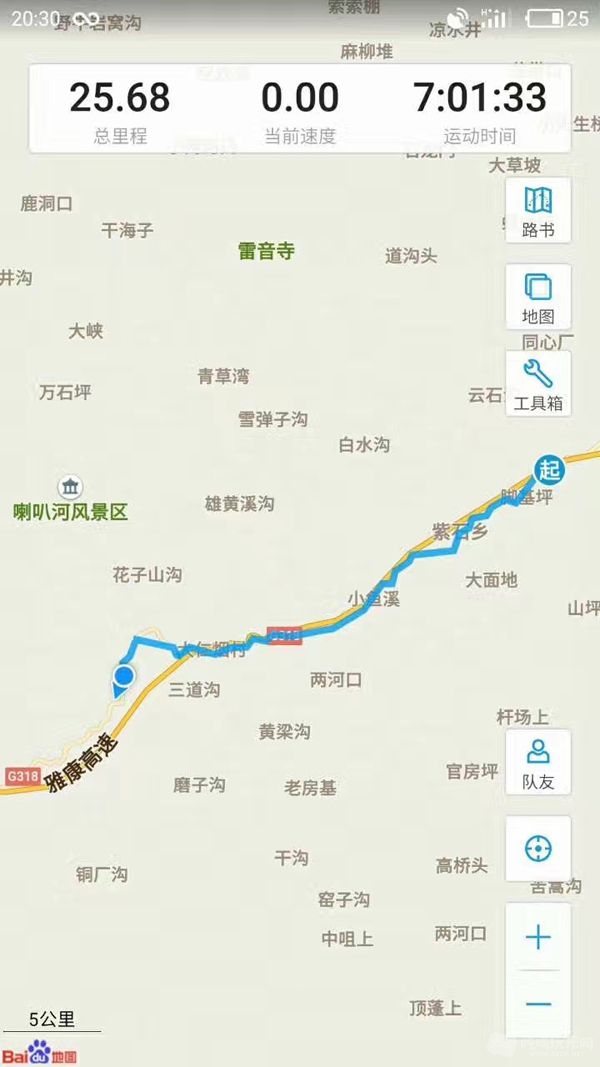The image size is (600, 1067).
Task: Zoom in with the plus button
Action: 538,937
